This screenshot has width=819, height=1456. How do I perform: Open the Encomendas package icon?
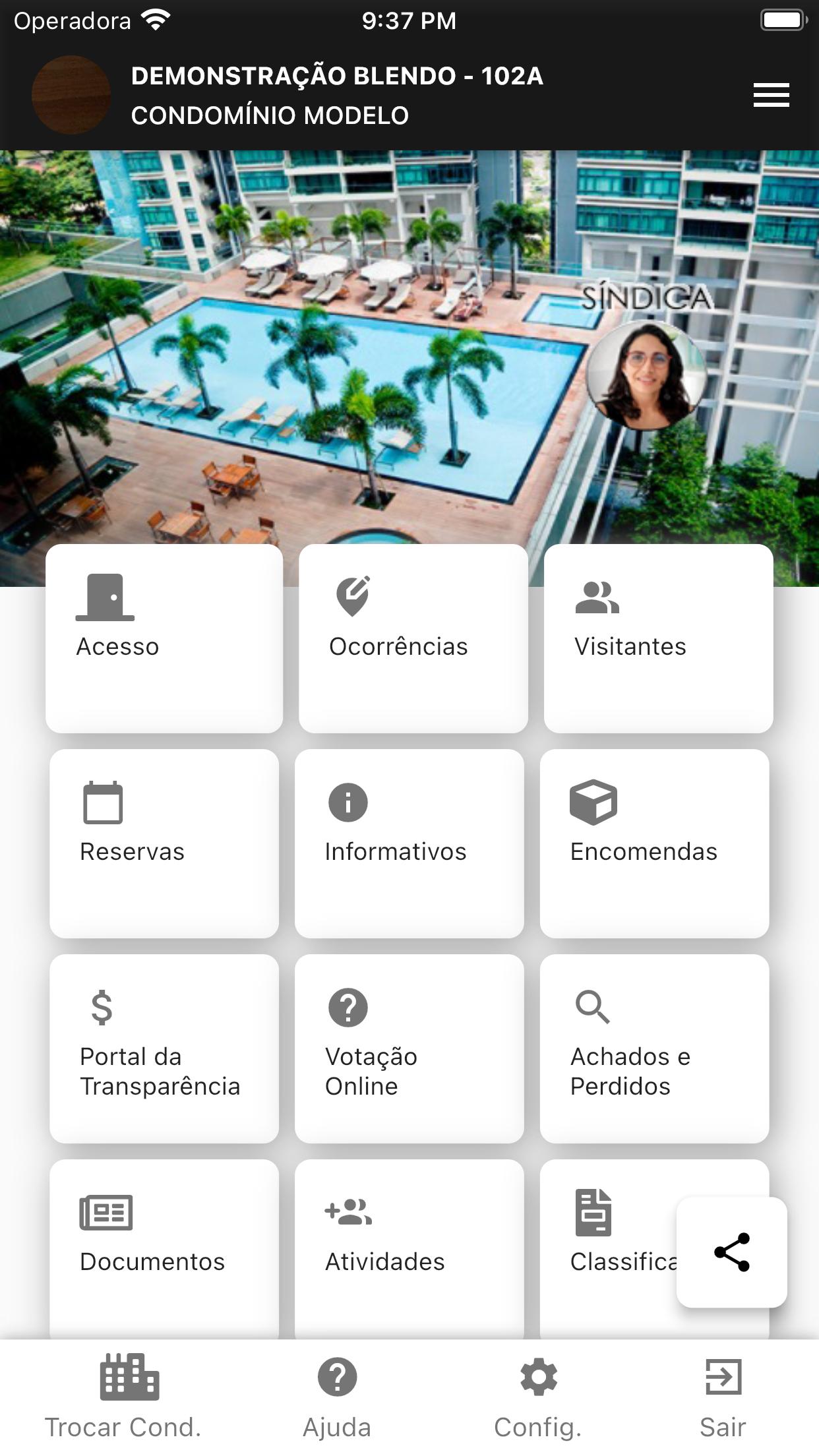593,803
